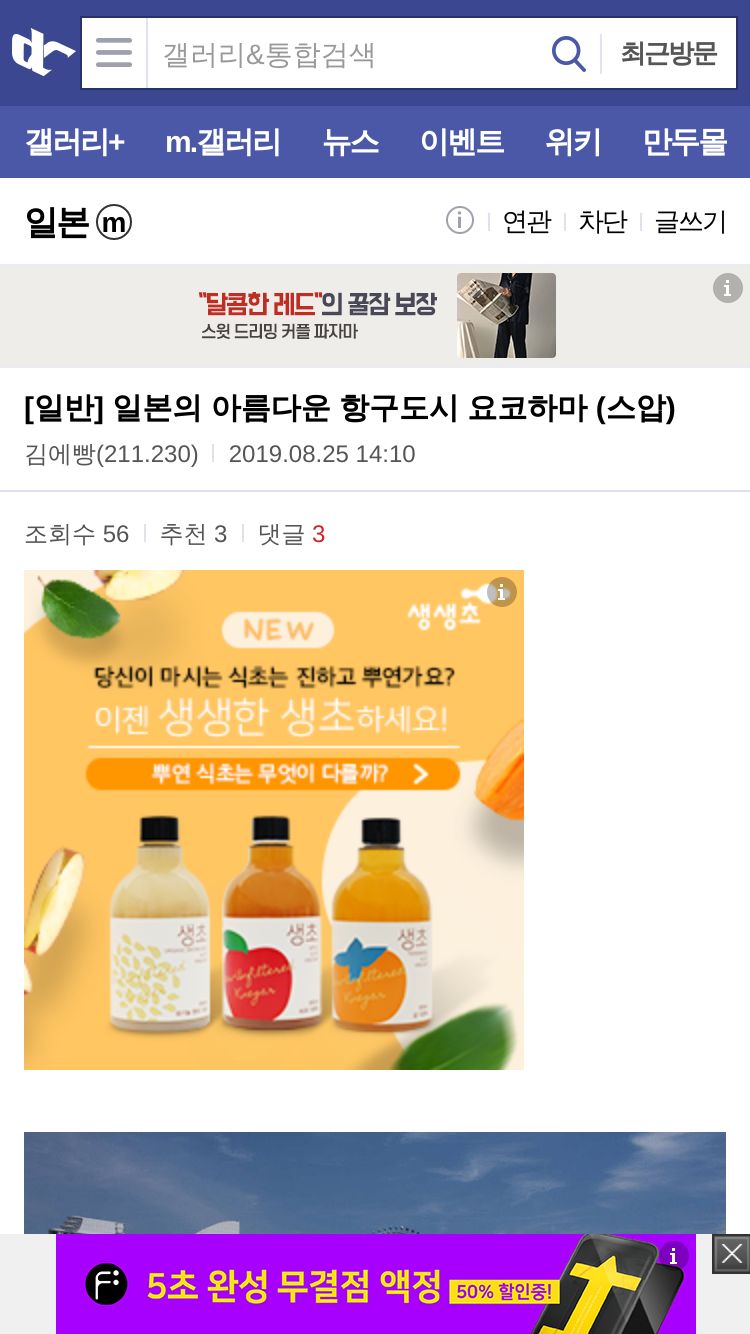Open 연관 related galleries
This screenshot has width=750, height=1334.
coord(527,221)
